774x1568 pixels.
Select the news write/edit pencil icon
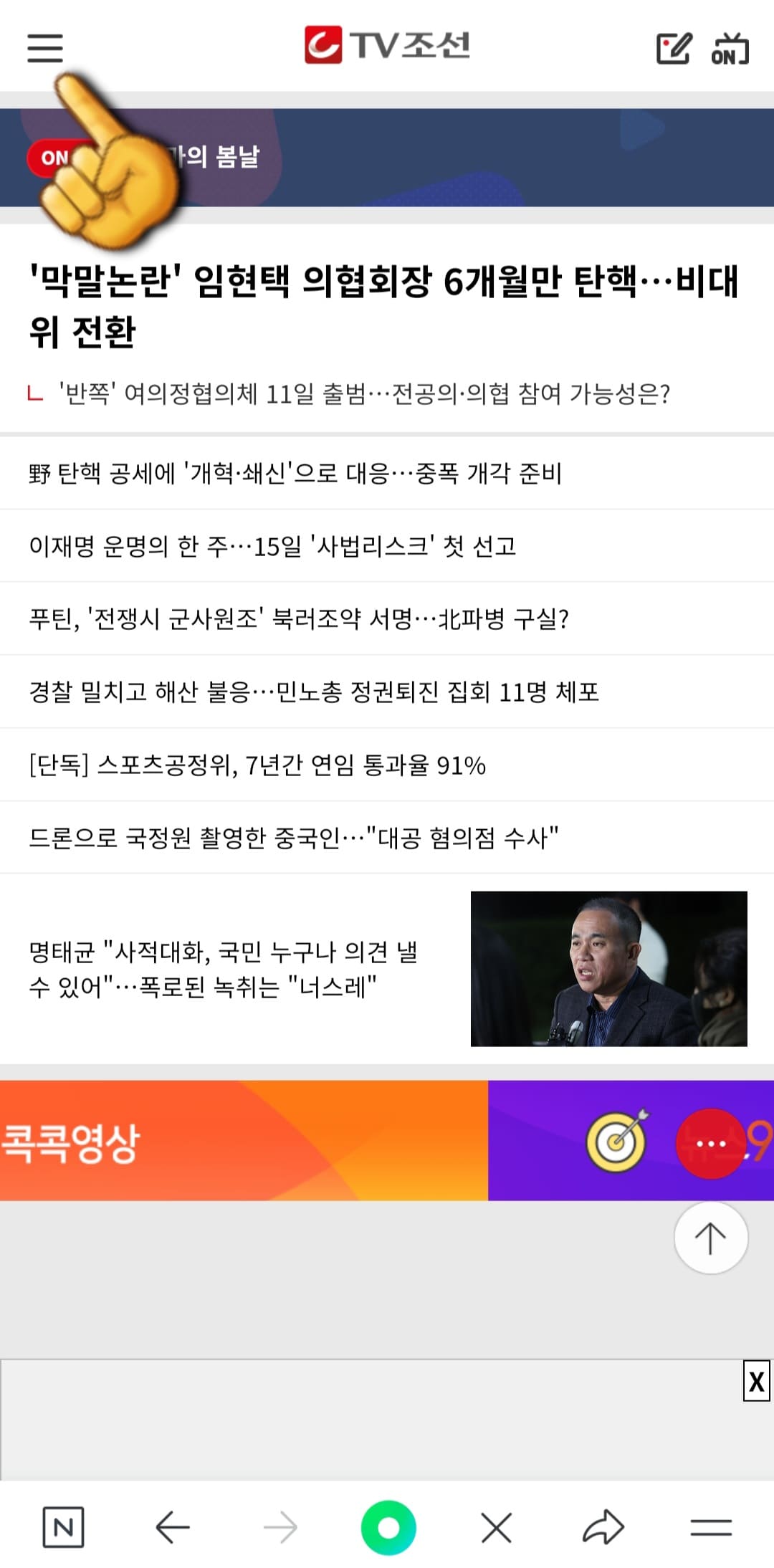click(672, 49)
